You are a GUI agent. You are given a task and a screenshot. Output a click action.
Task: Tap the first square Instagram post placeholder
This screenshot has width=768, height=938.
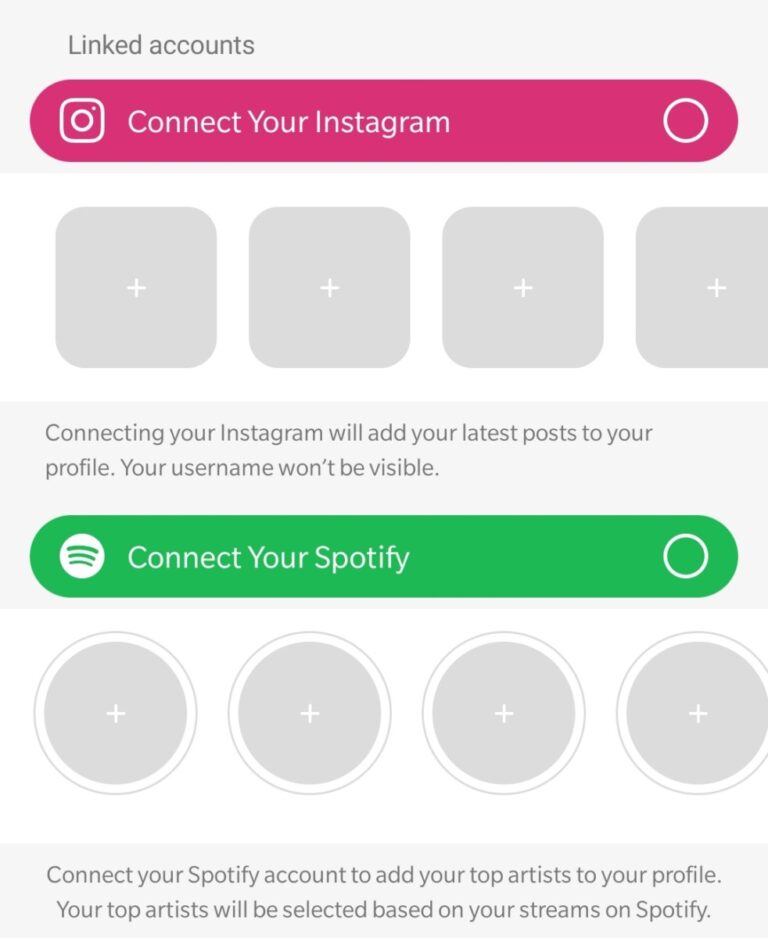pyautogui.click(x=136, y=288)
